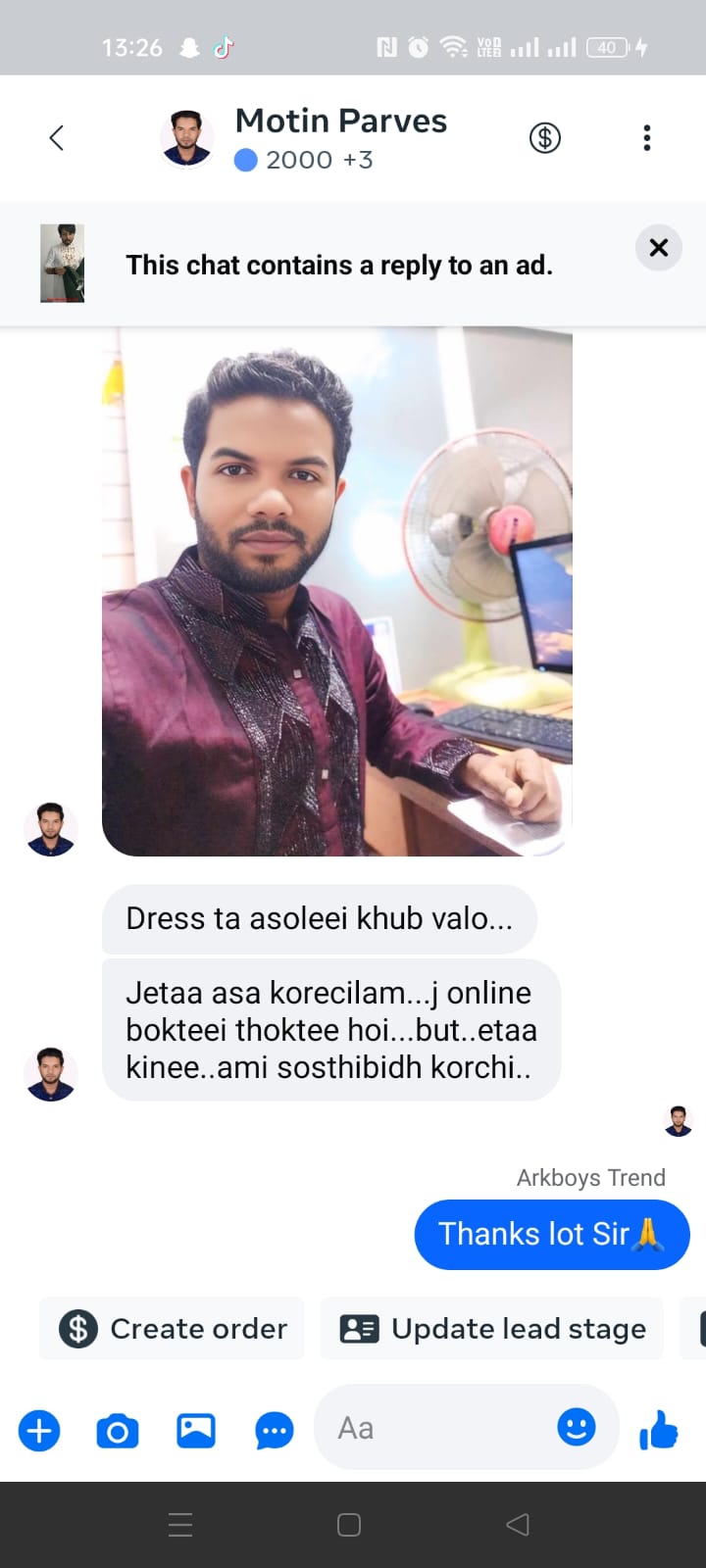This screenshot has width=706, height=1568.
Task: Go back from the chat
Action: [x=57, y=138]
